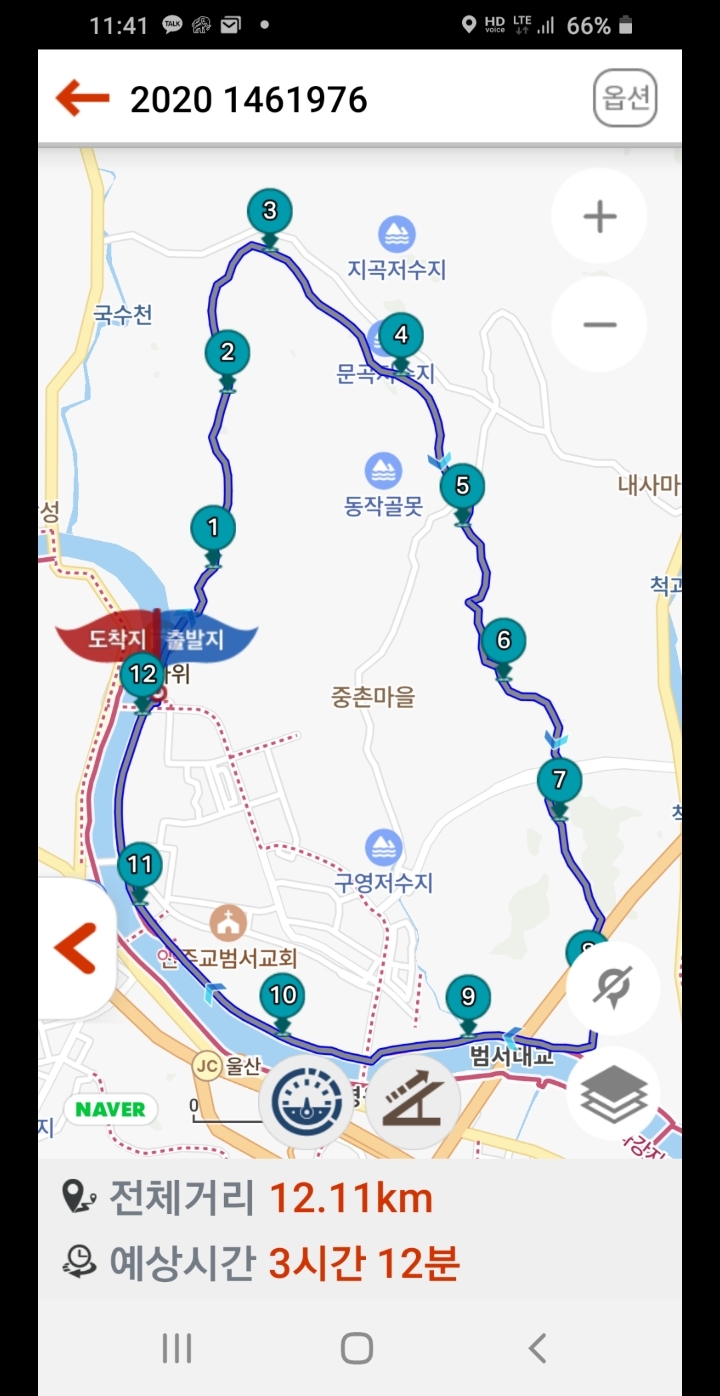Go back with the red arrow
This screenshot has width=720, height=1396.
point(82,98)
